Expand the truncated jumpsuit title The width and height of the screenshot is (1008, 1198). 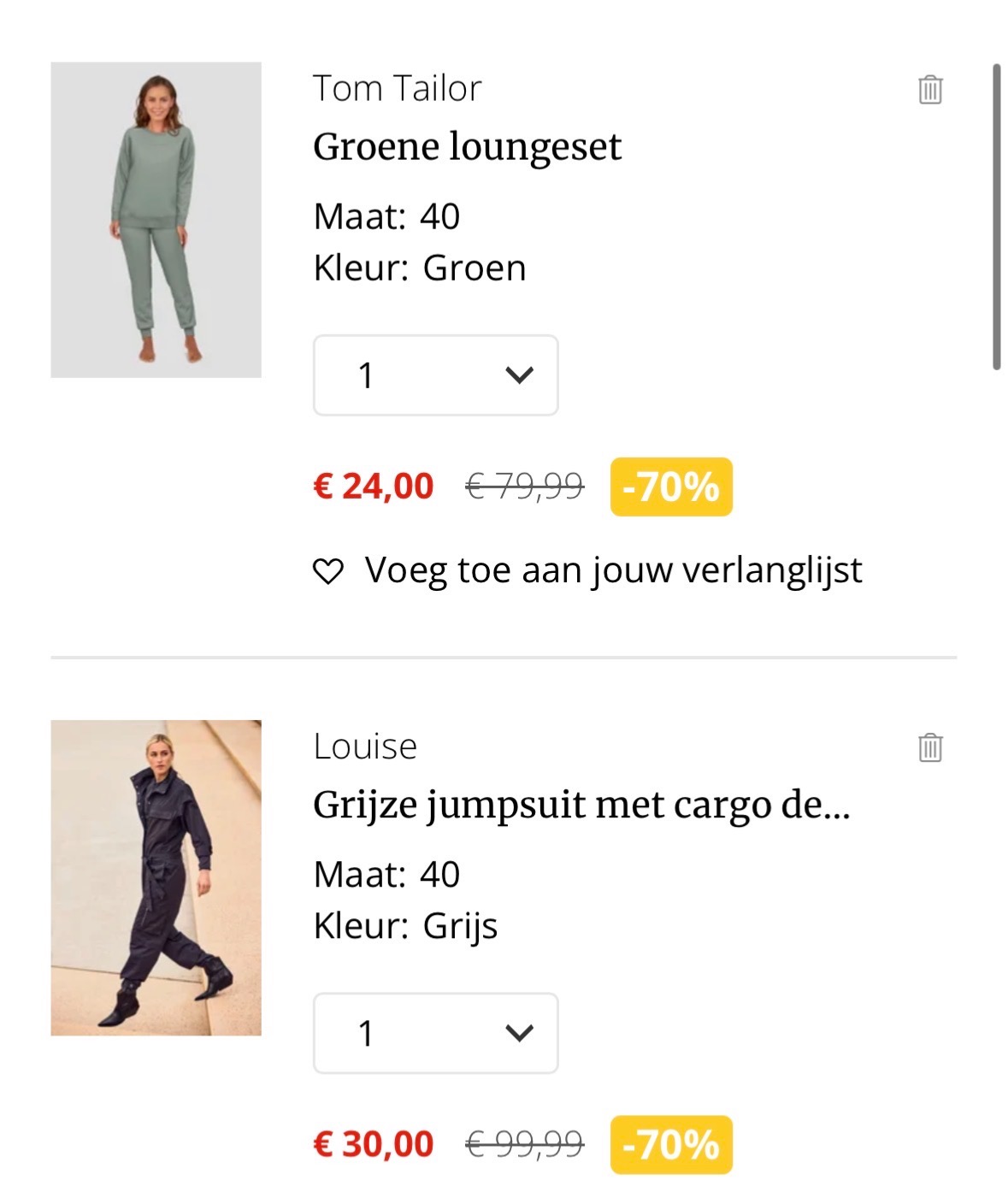[581, 804]
